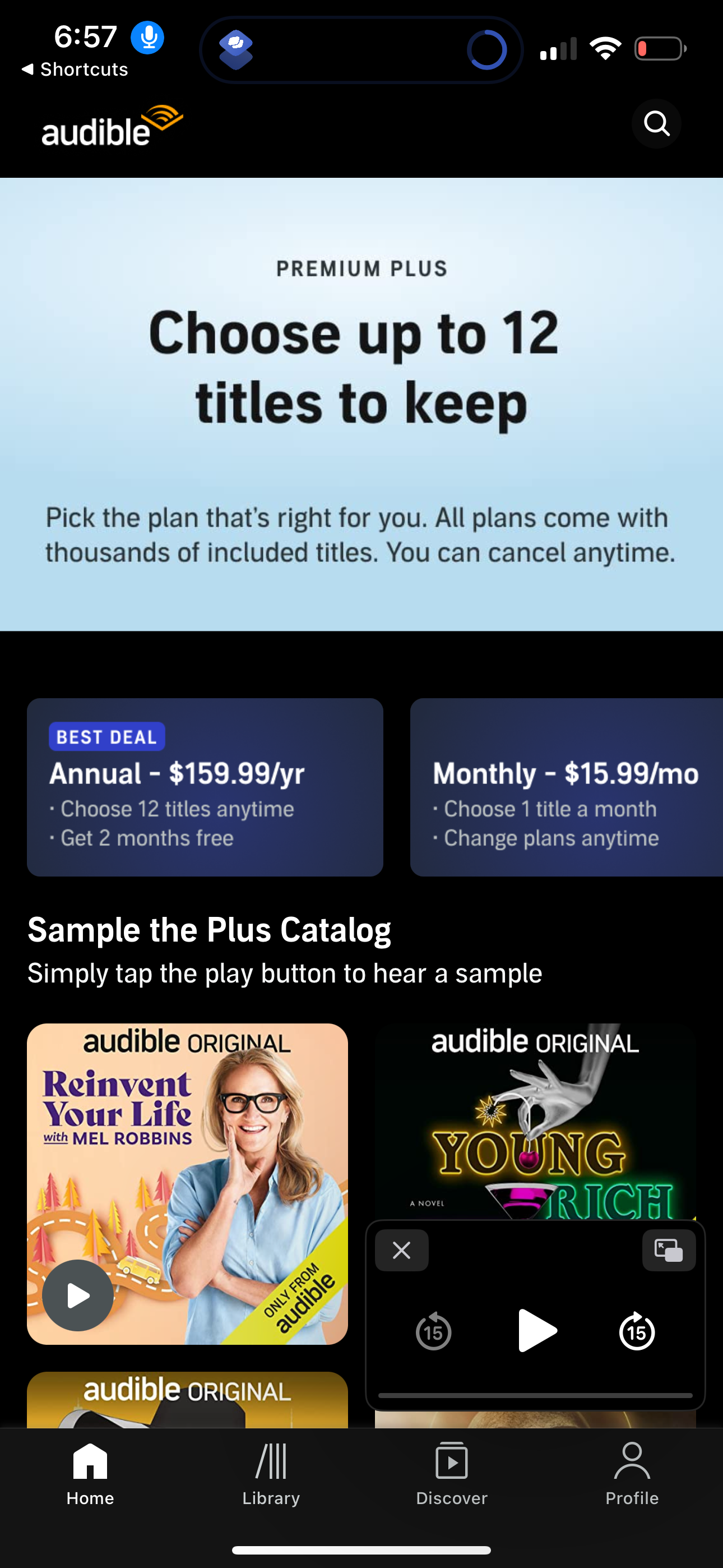723x1568 pixels.
Task: Enable picture-in-picture for the sample player
Action: 668,1250
